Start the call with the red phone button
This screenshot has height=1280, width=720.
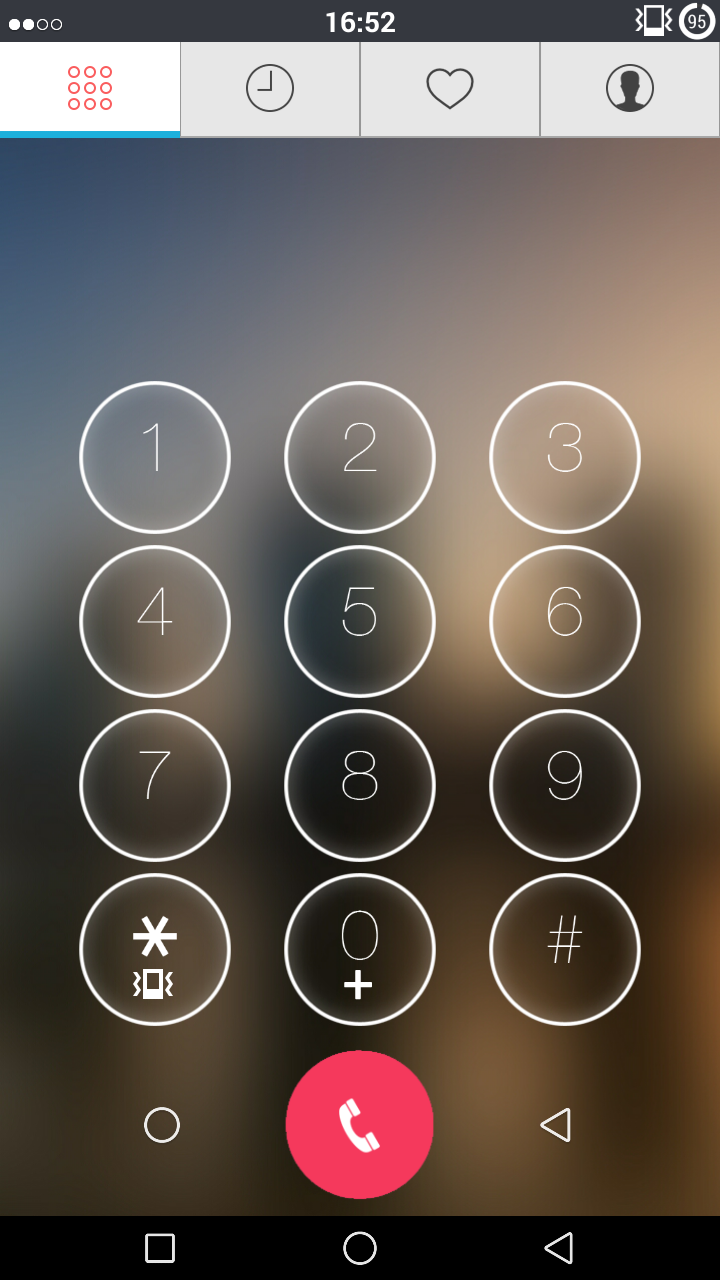(360, 1124)
